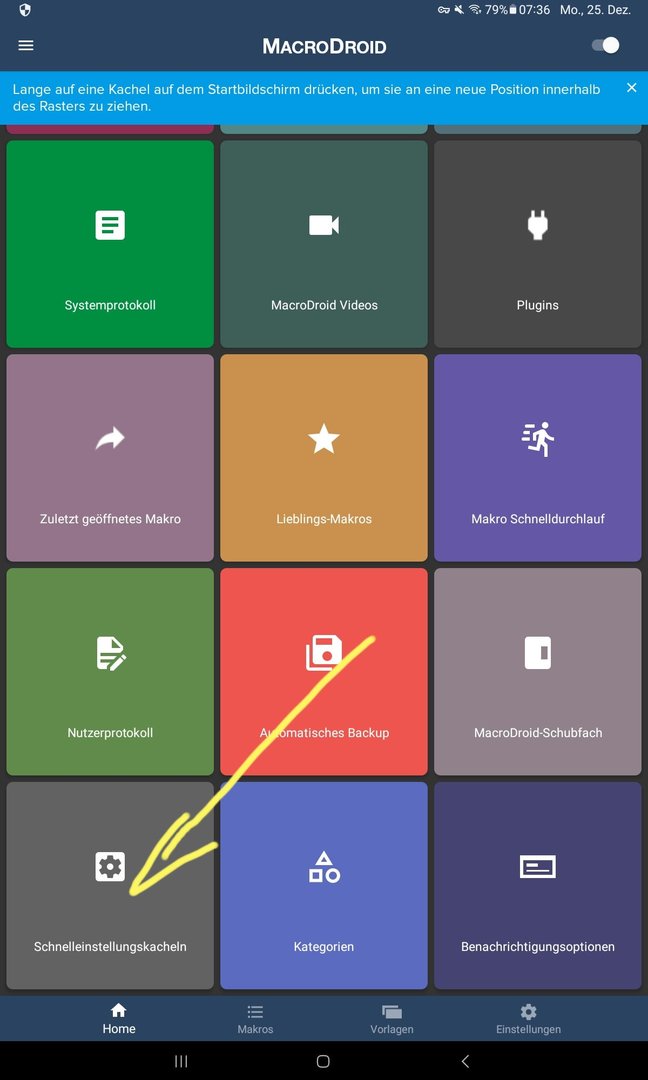
Task: Tap the system back button
Action: [465, 1061]
